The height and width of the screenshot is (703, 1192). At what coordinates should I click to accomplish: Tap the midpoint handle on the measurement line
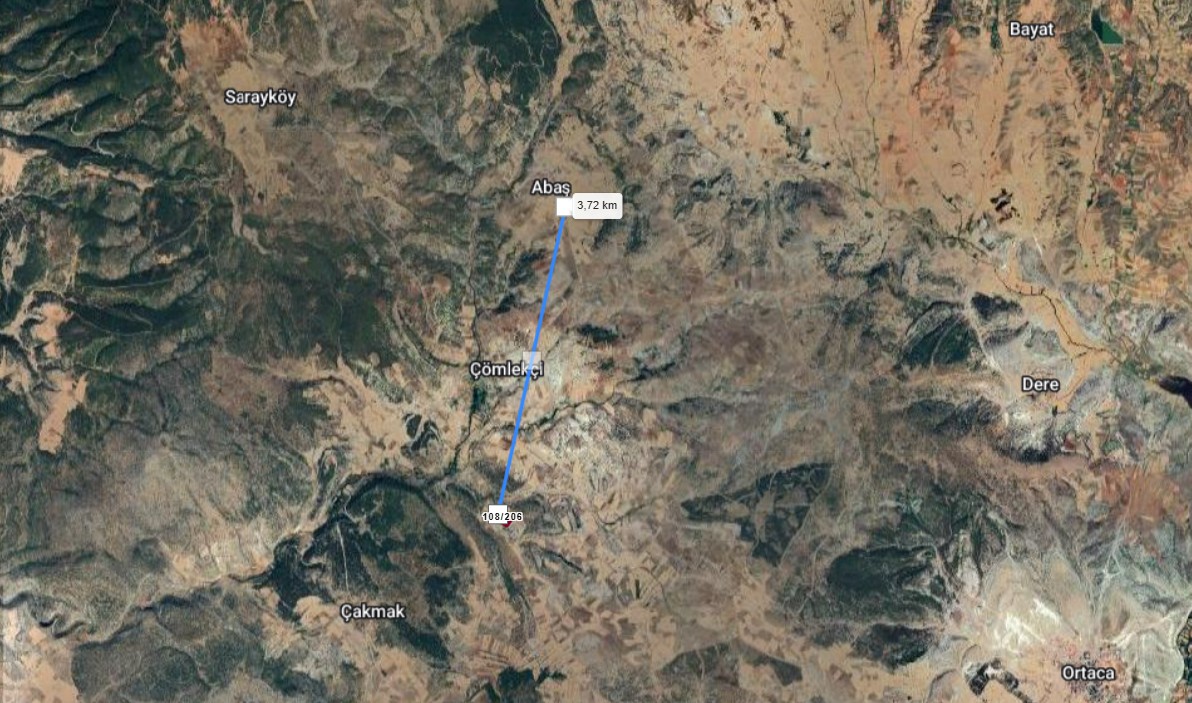pos(532,361)
